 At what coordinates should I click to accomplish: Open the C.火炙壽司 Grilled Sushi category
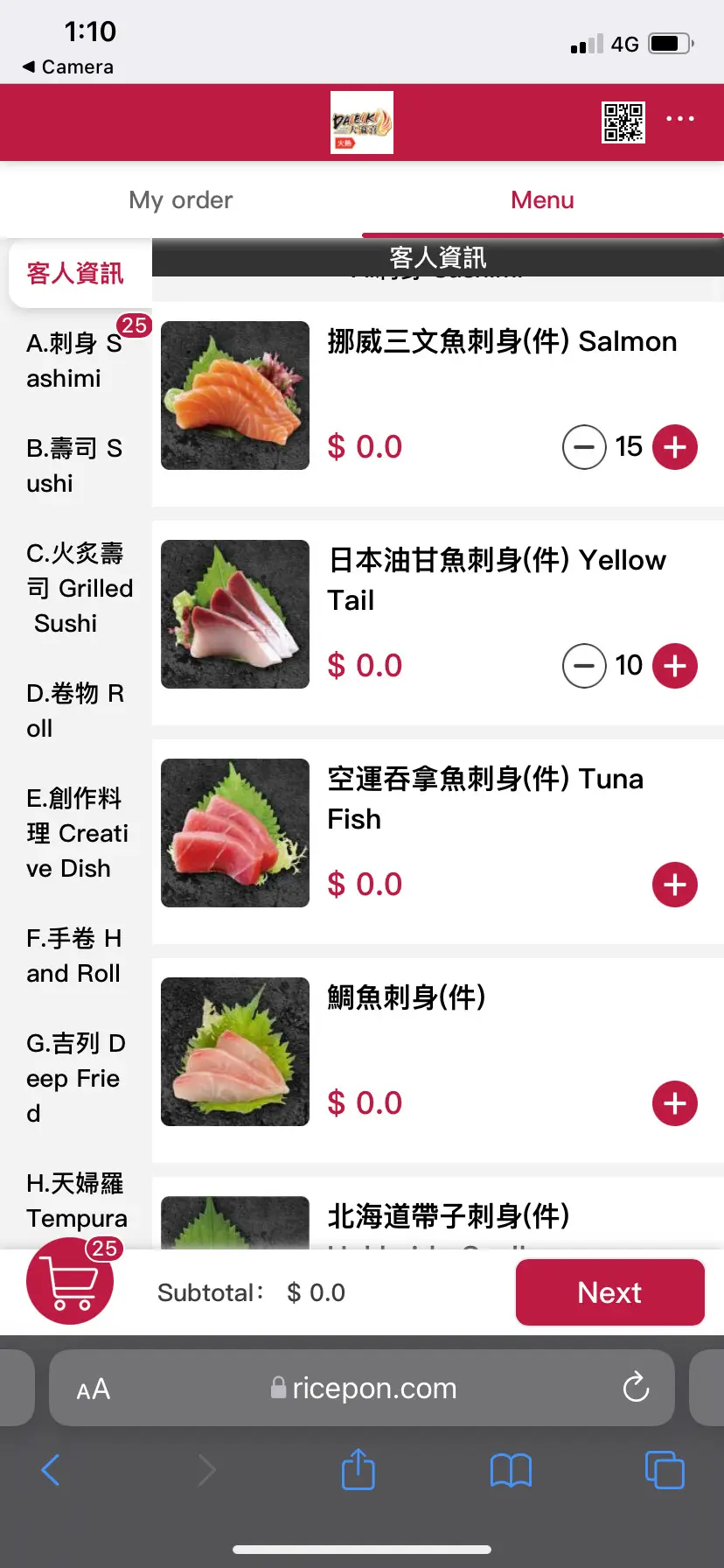pos(77,588)
